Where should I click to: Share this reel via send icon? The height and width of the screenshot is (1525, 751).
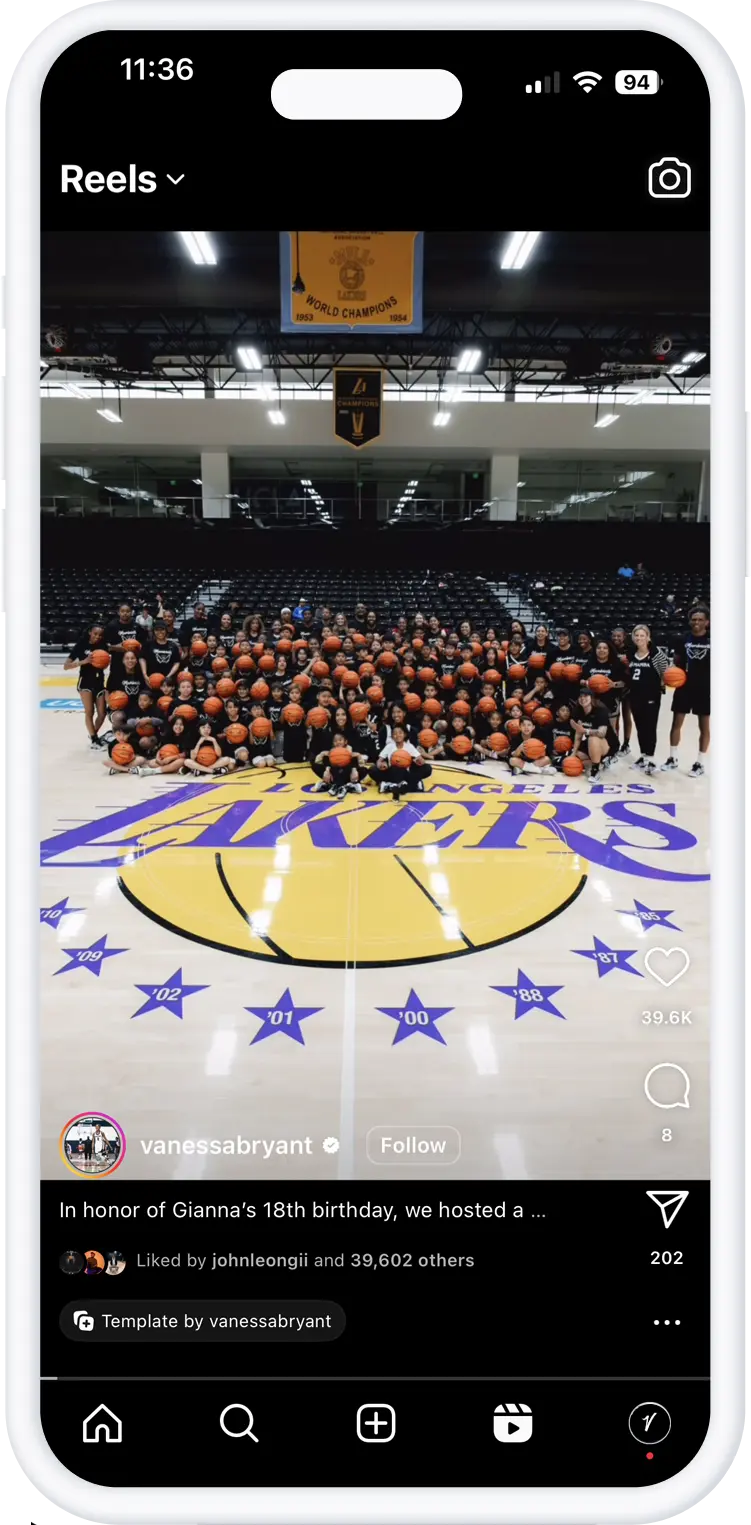666,1210
